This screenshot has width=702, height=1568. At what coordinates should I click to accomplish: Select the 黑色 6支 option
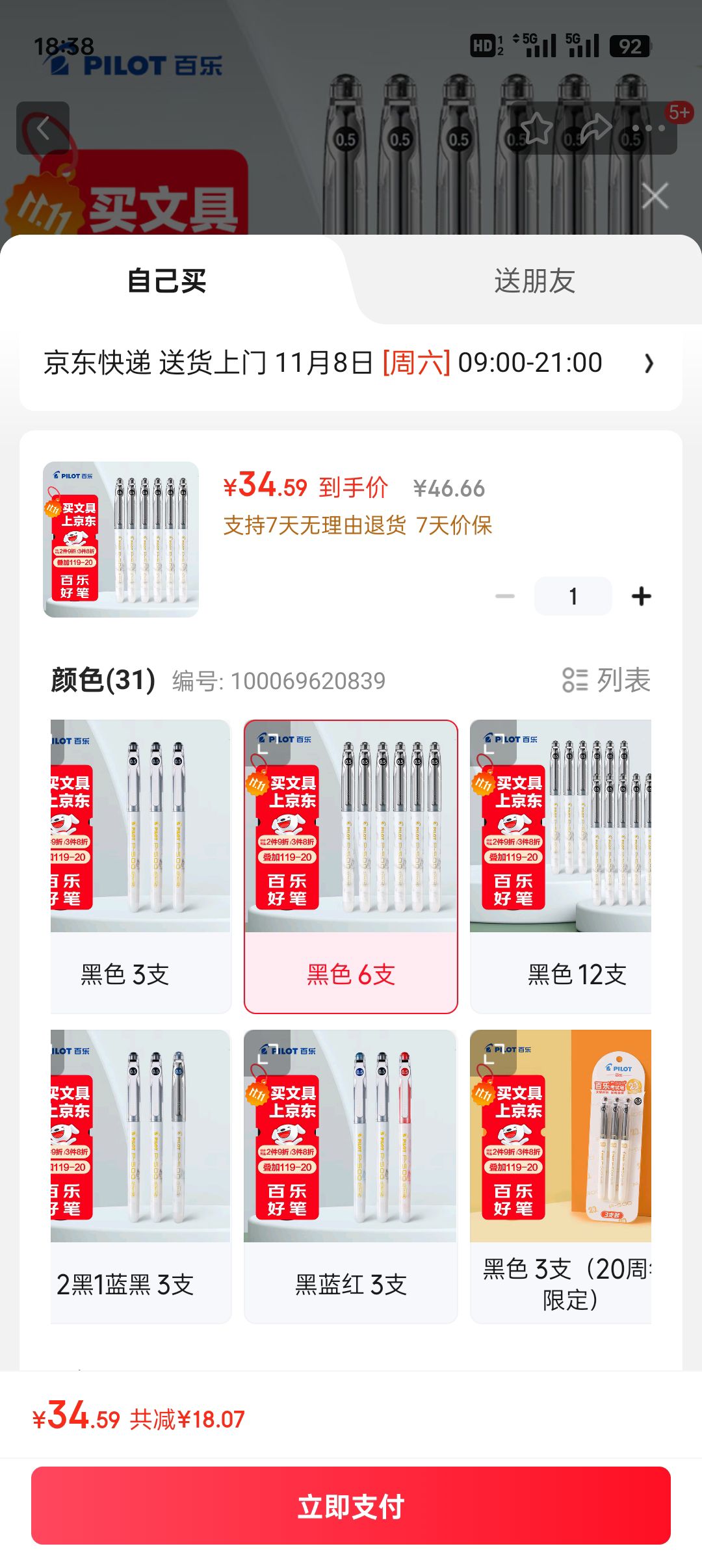(351, 866)
